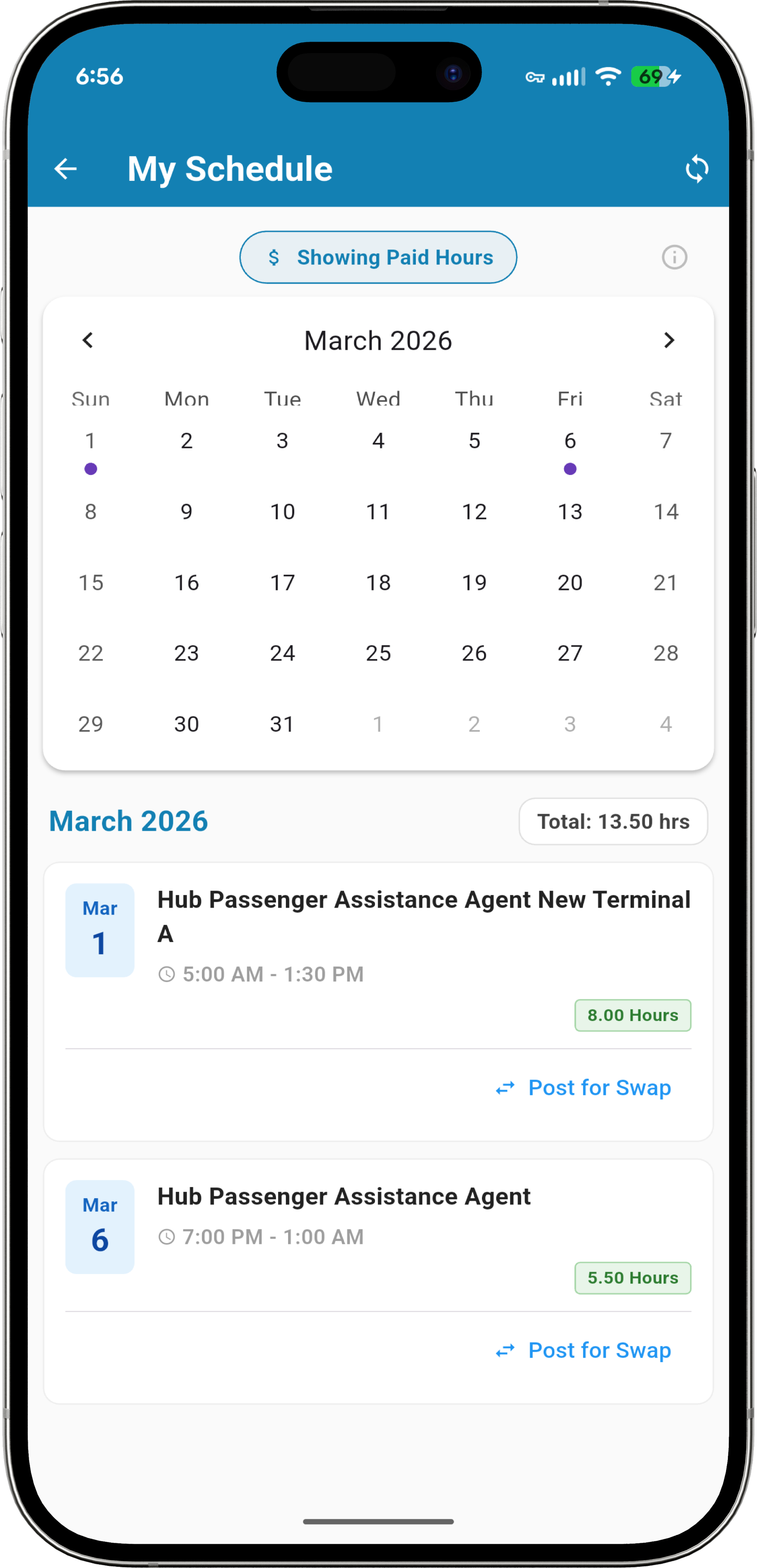Select March 6 on the calendar

(x=570, y=441)
